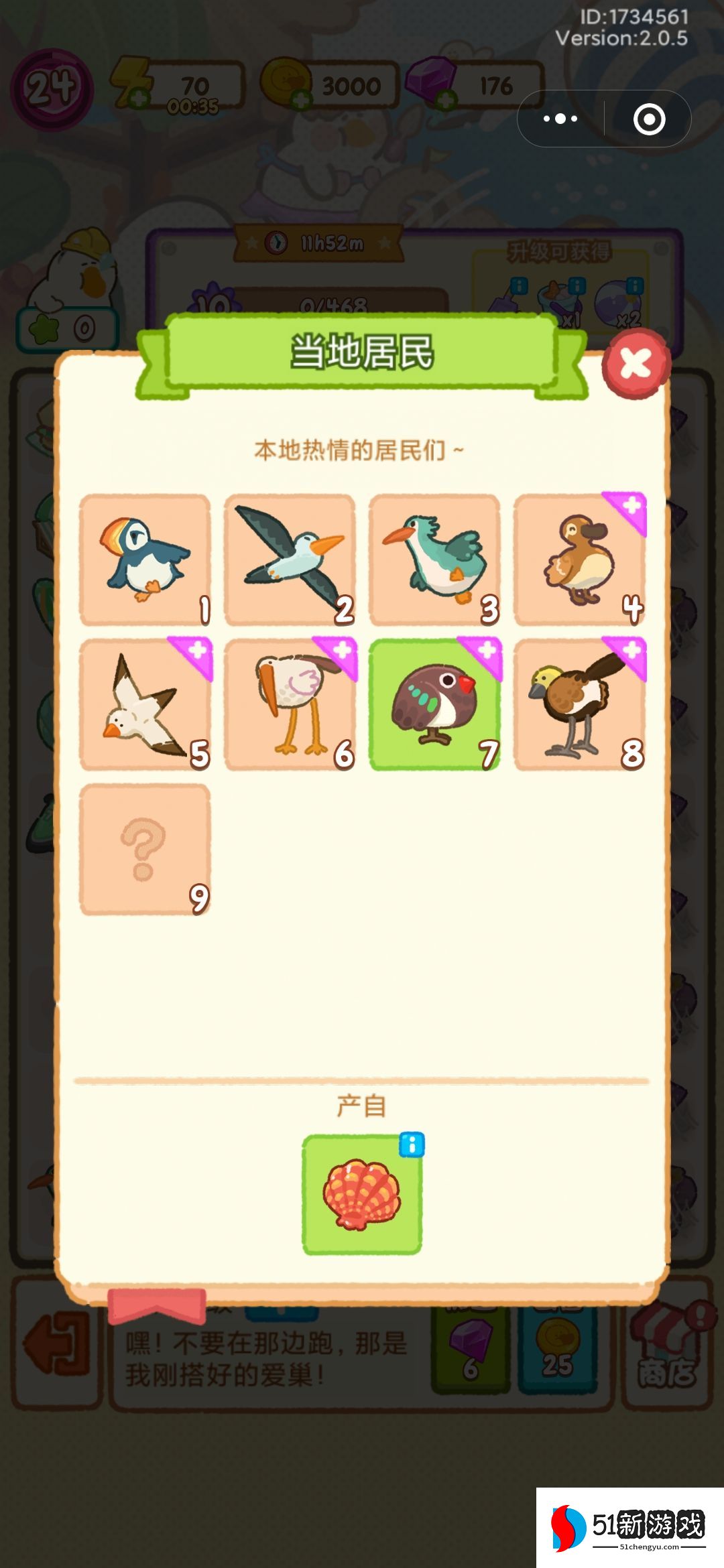Select the stork resident numbered 6
The height and width of the screenshot is (1568, 724).
pos(290,705)
